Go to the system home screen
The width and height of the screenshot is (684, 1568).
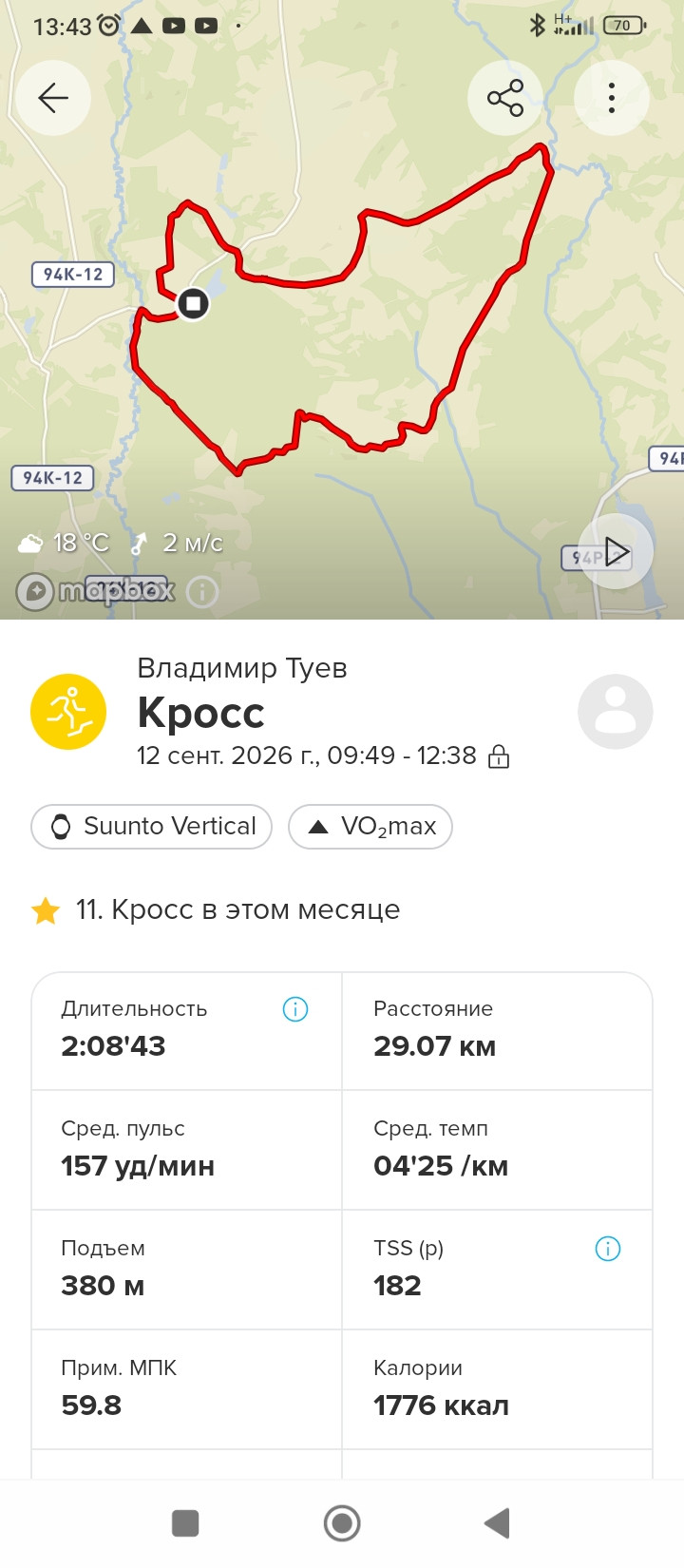pyautogui.click(x=342, y=1523)
